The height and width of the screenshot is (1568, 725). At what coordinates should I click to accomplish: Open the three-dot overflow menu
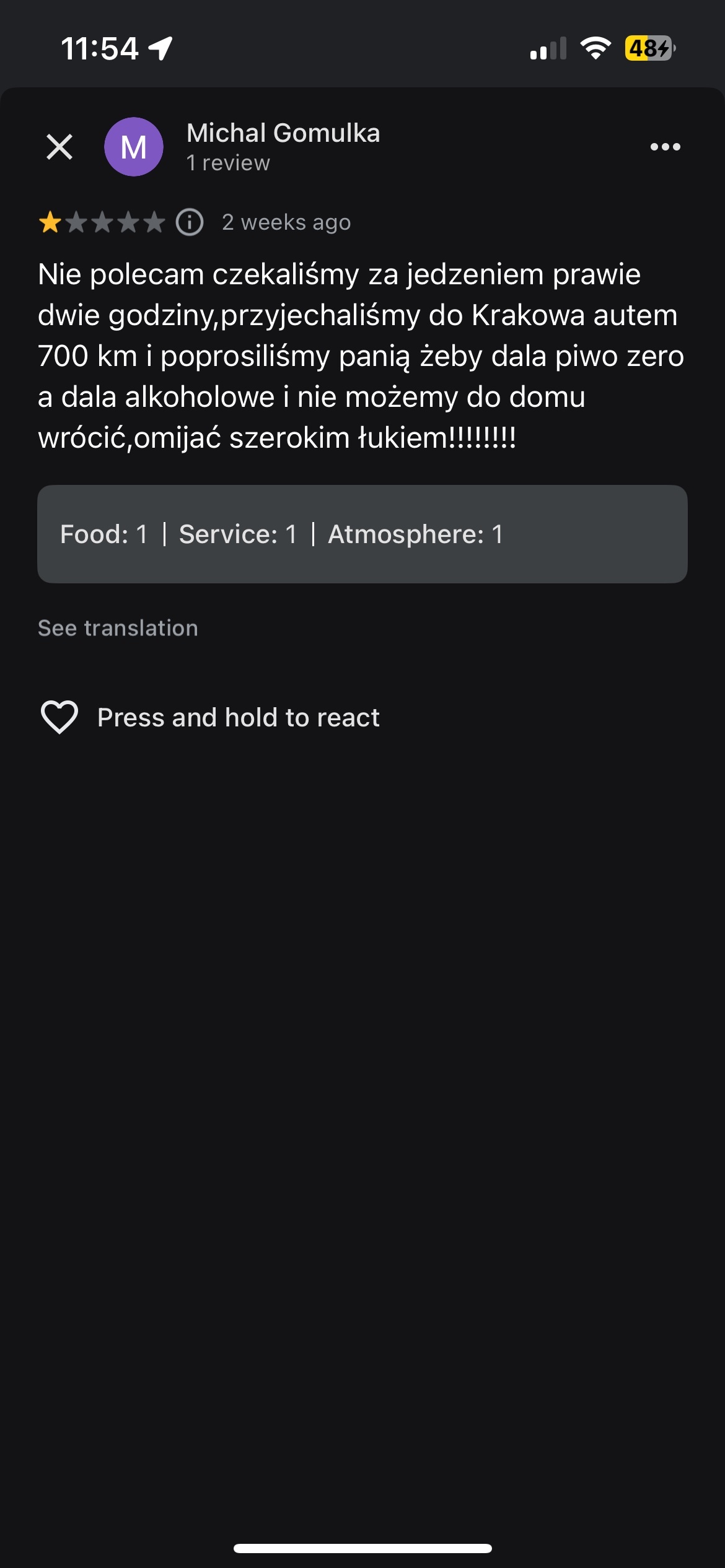(665, 147)
